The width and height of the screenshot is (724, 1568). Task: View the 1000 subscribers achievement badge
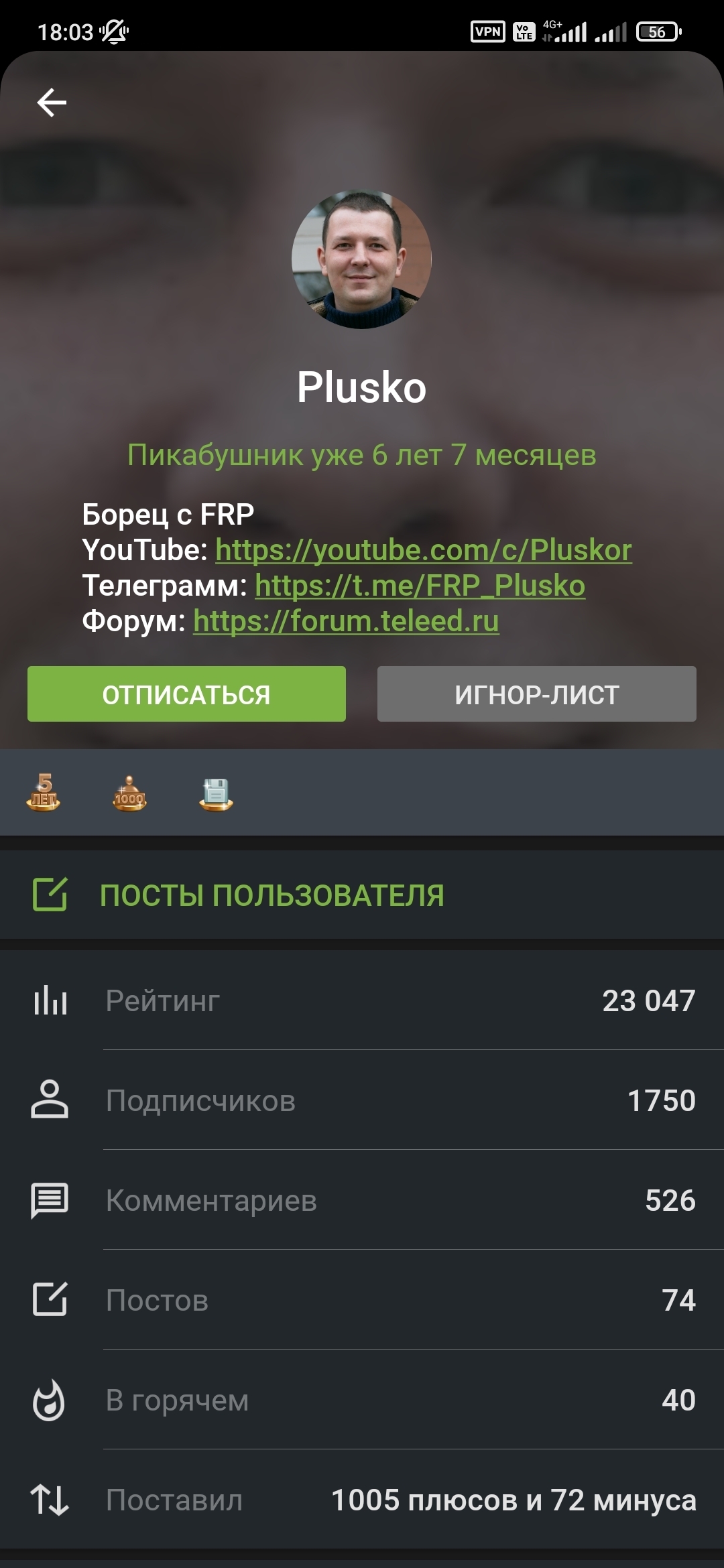(129, 793)
